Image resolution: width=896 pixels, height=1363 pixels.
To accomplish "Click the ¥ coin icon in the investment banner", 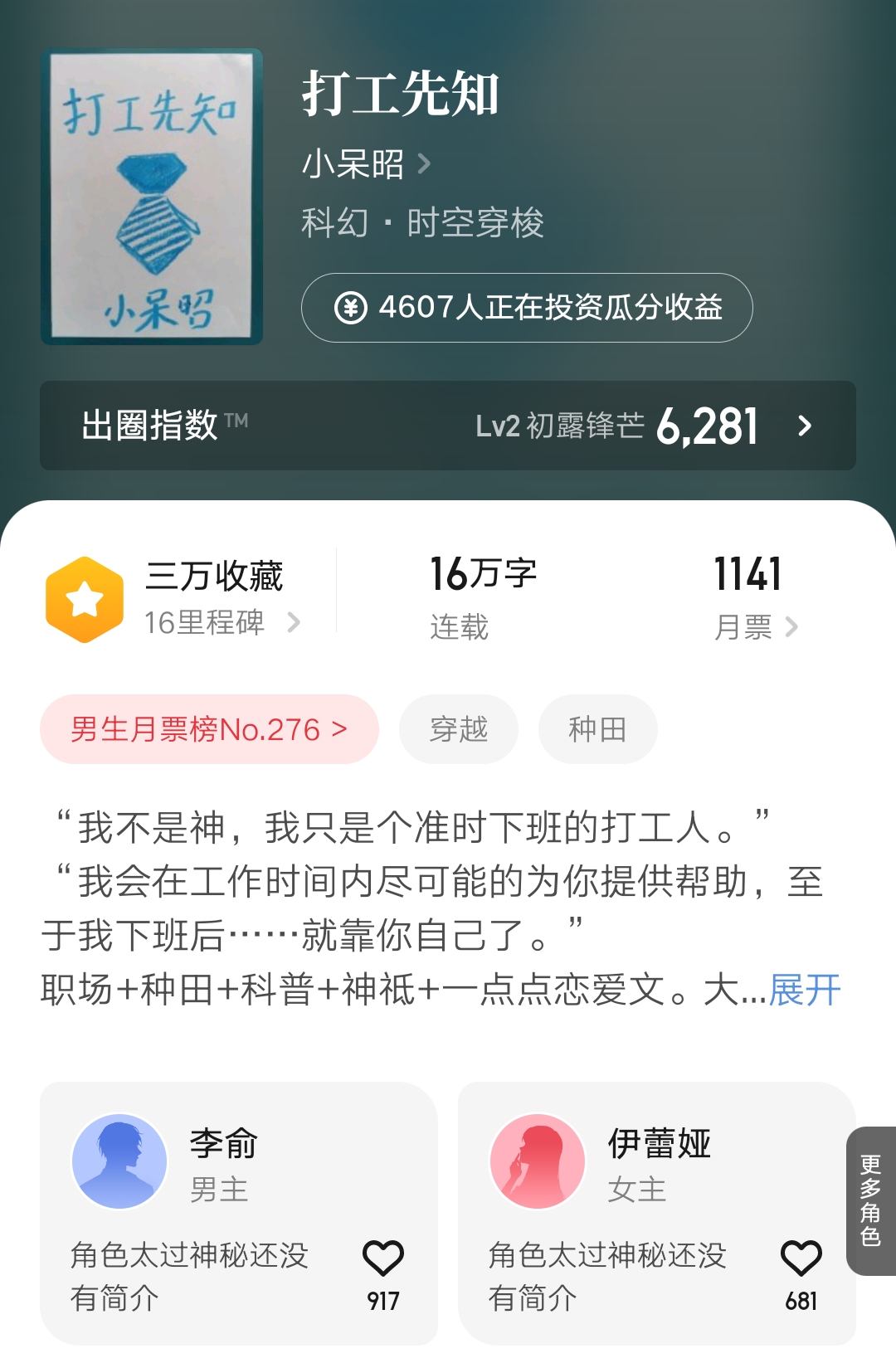I will pyautogui.click(x=352, y=309).
